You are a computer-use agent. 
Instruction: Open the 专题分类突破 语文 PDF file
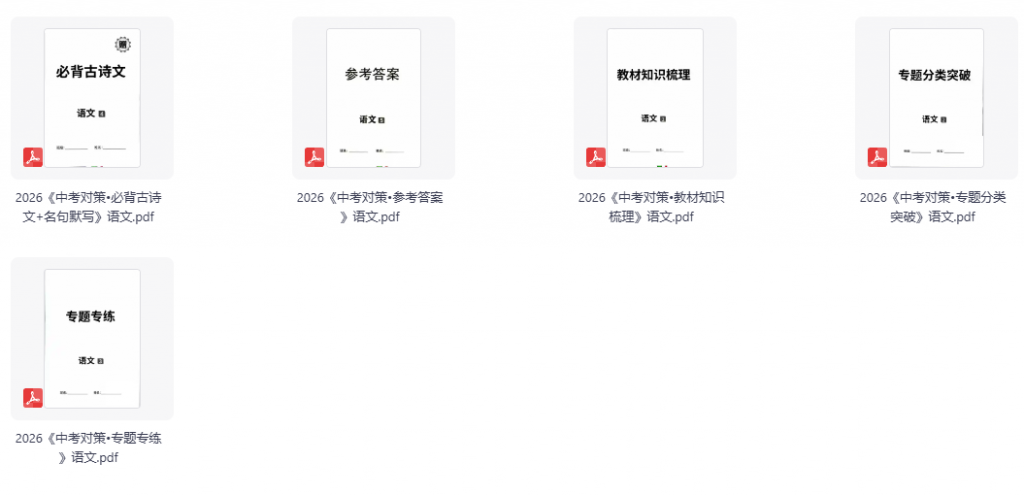[x=936, y=98]
